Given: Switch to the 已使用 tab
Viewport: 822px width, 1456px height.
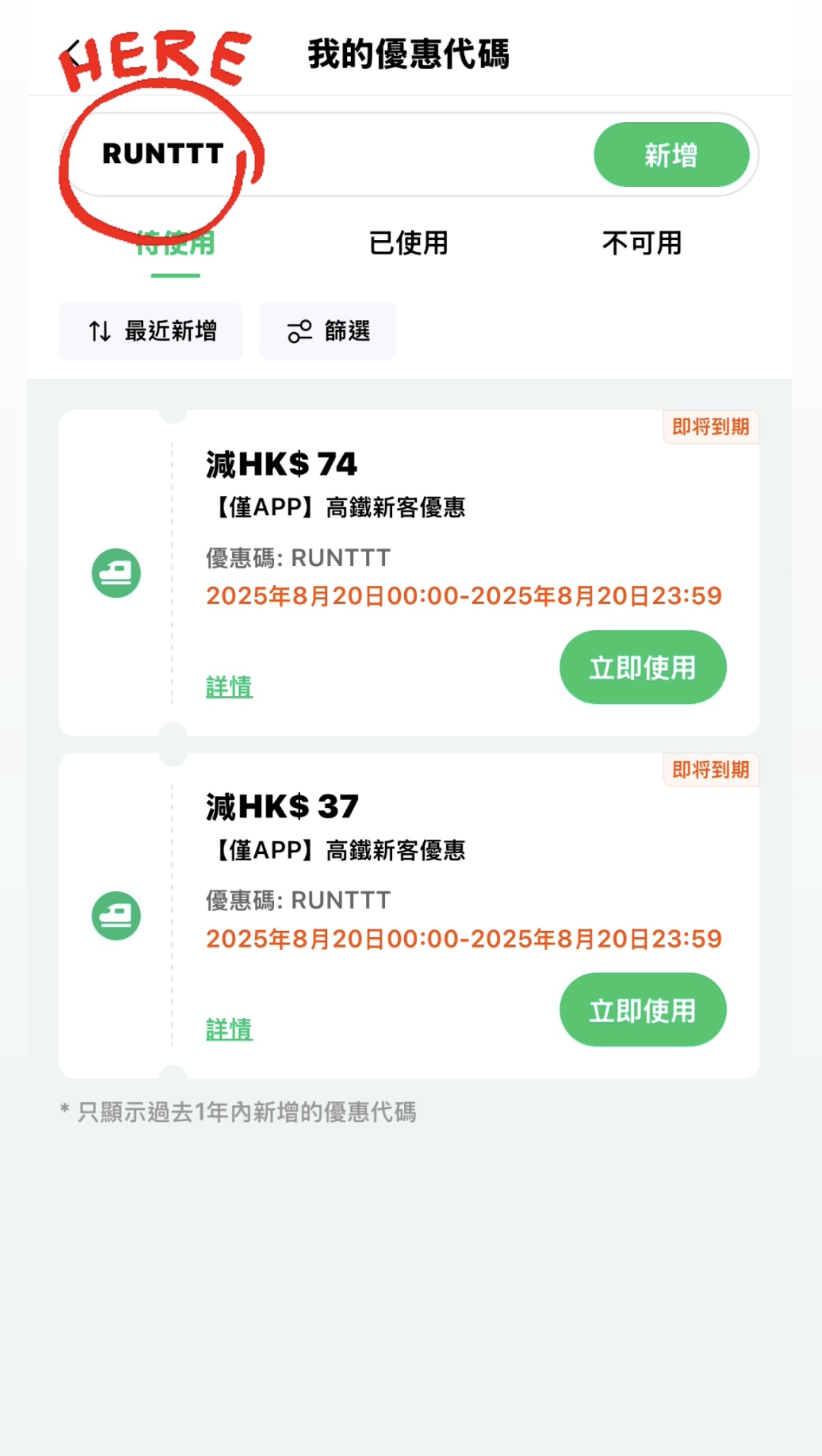Looking at the screenshot, I should pyautogui.click(x=408, y=243).
